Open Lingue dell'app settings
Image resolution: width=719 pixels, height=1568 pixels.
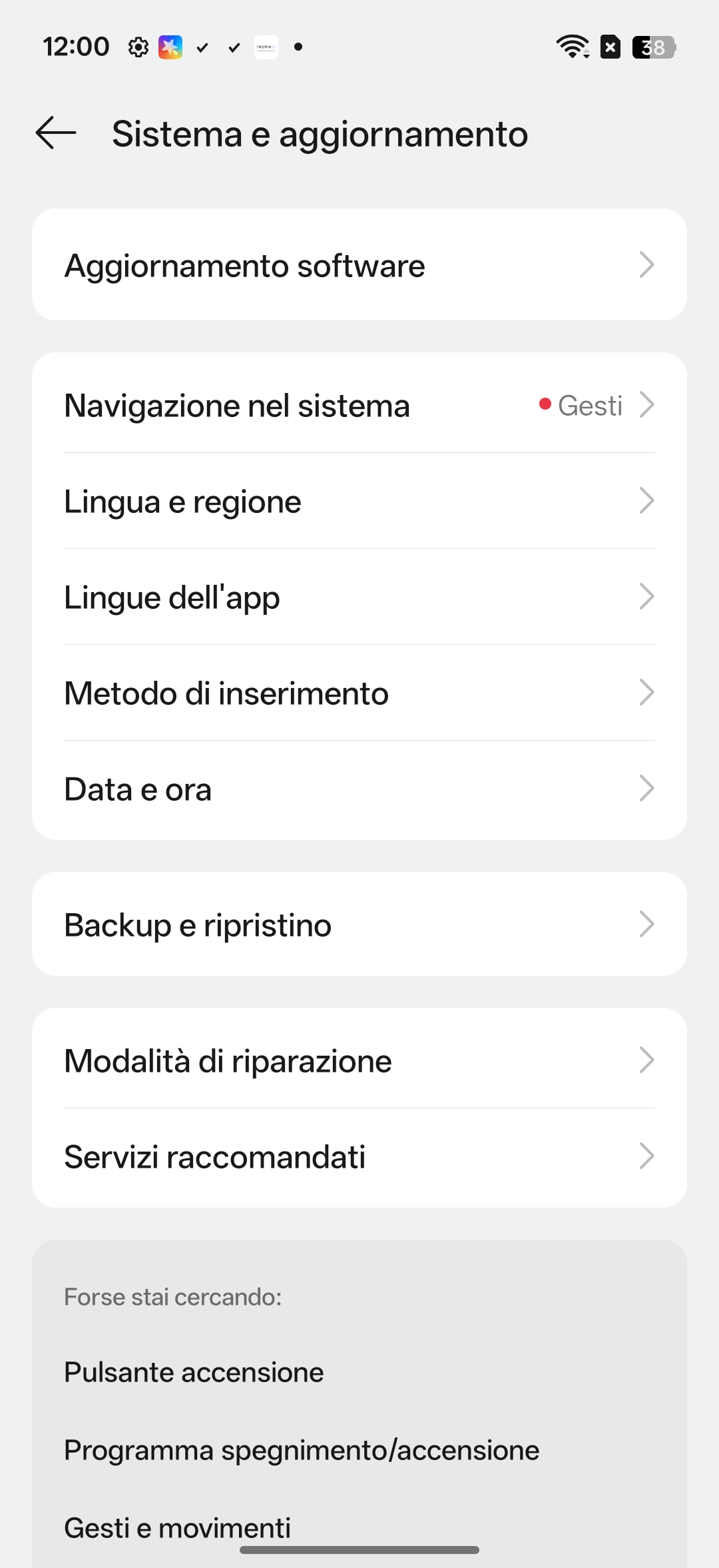359,597
